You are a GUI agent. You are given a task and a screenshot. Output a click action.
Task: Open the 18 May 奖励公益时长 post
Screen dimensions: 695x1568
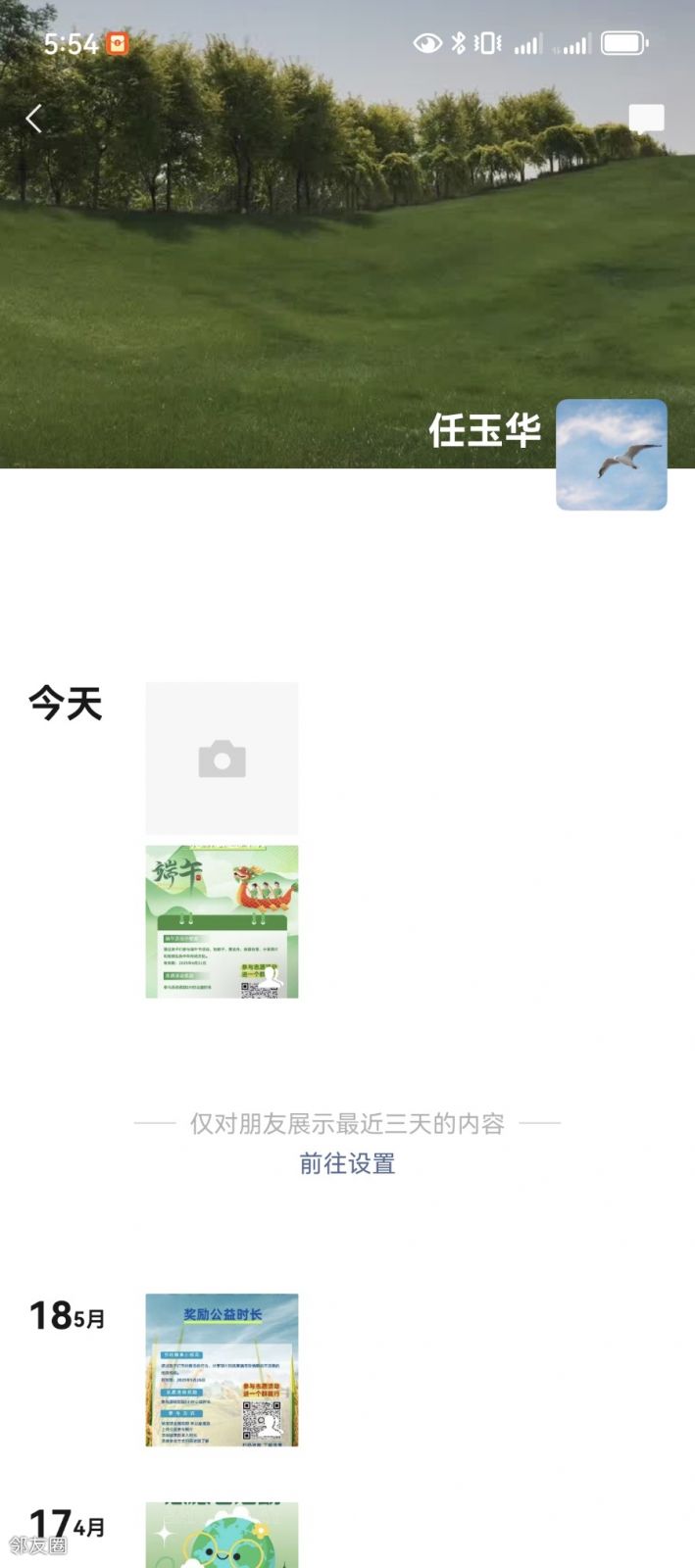[222, 1369]
